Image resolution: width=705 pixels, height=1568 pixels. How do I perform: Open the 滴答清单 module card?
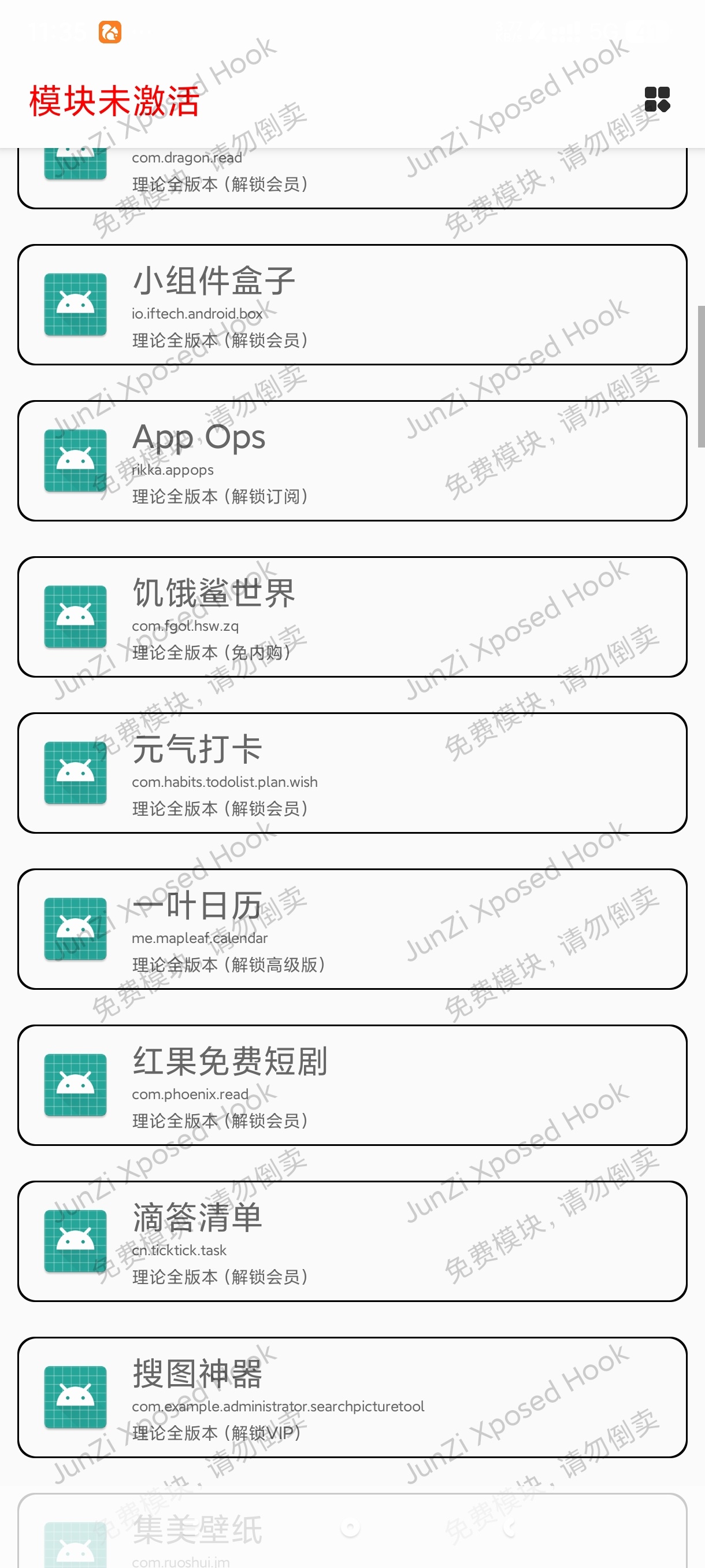pos(352,1241)
